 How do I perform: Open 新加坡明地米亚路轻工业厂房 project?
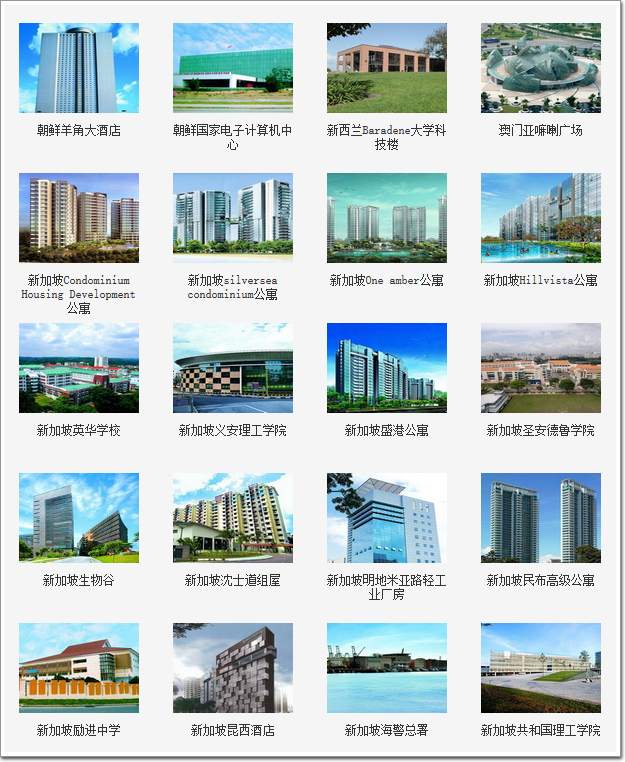(x=387, y=518)
